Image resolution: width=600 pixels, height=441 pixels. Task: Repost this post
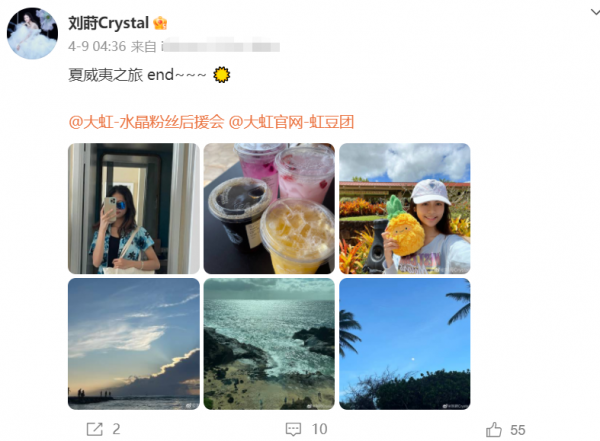[103, 429]
